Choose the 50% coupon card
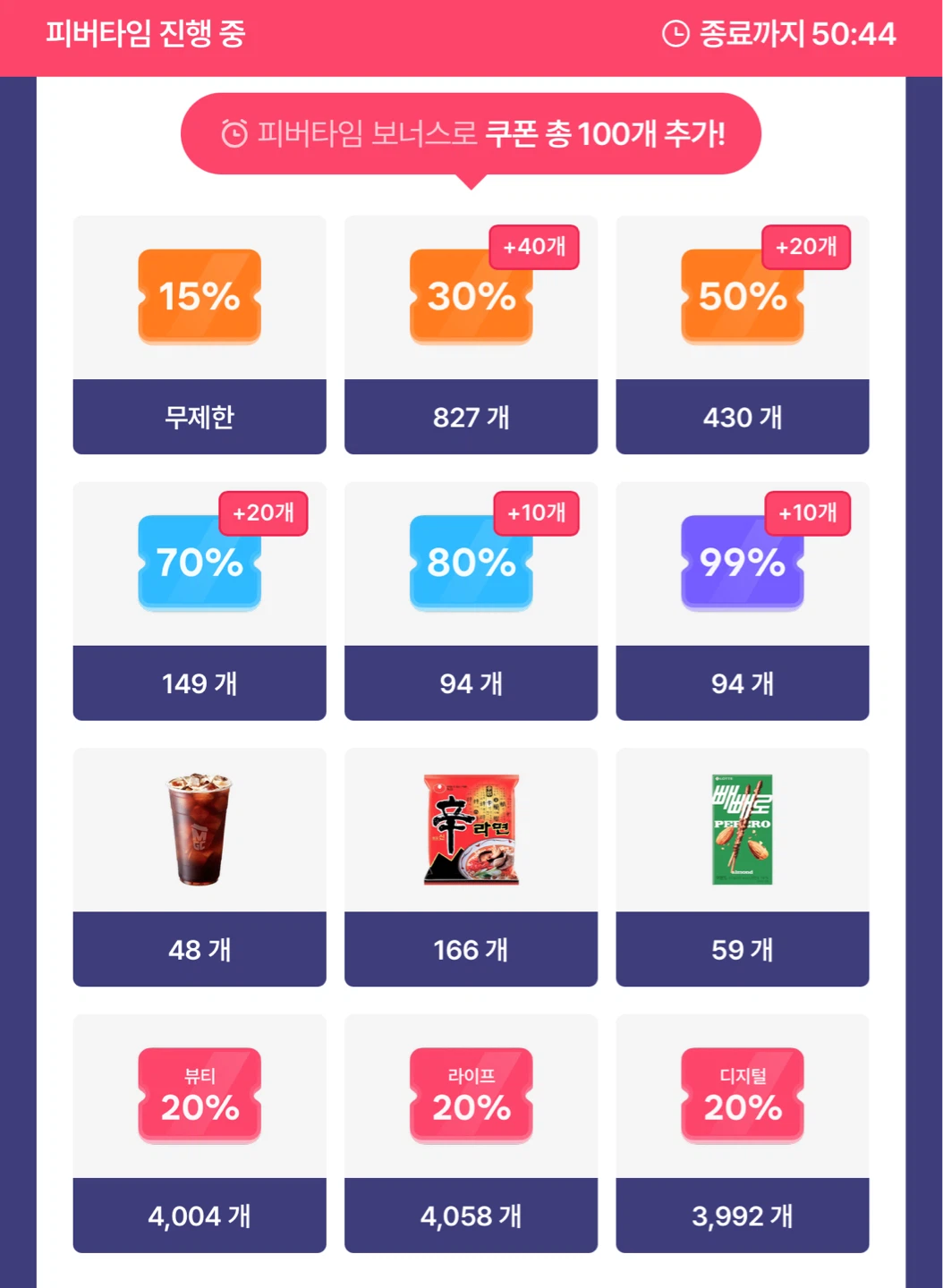 click(743, 335)
